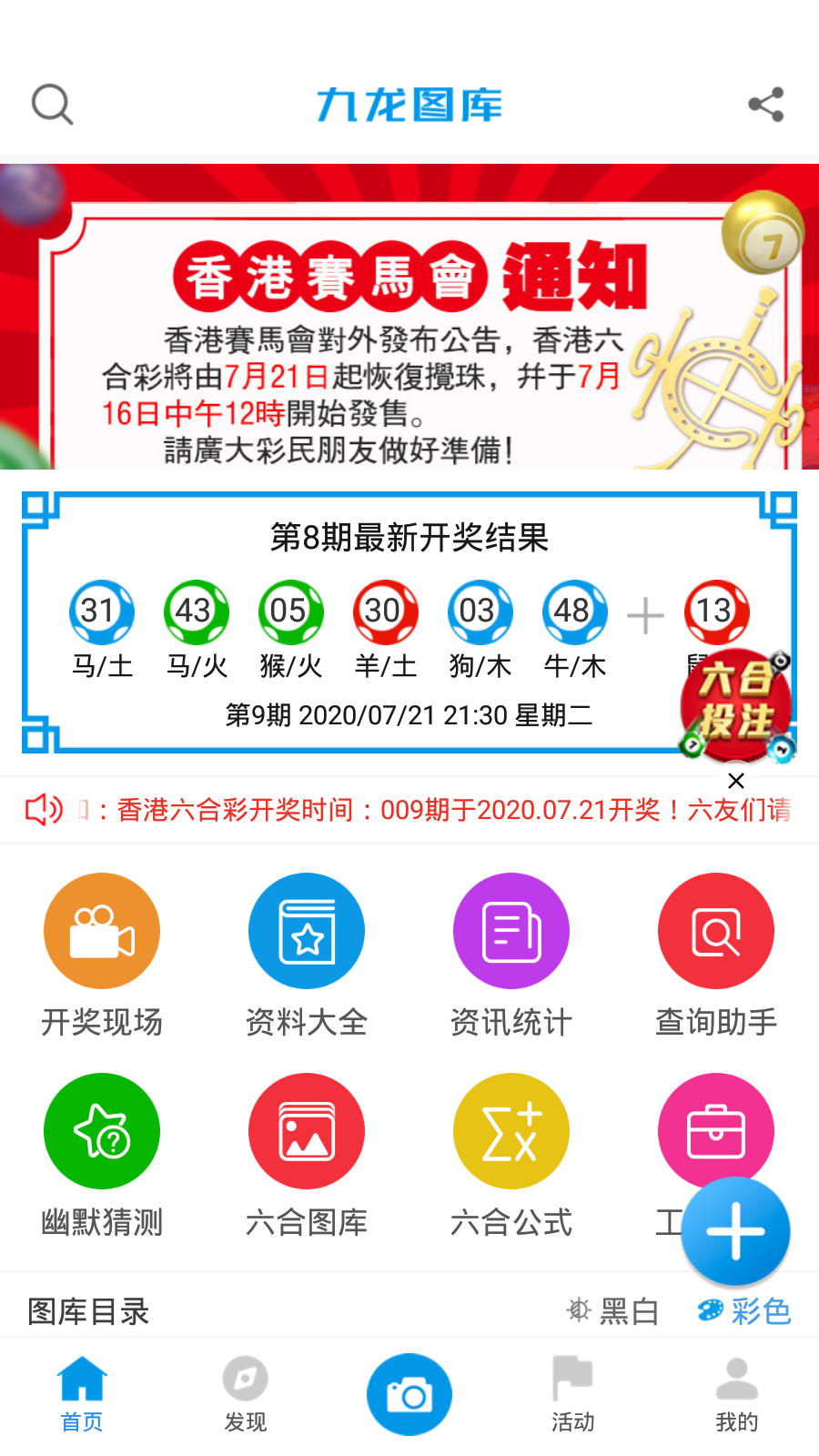819x1456 pixels.
Task: Tap the blue plus floating button
Action: (735, 1231)
